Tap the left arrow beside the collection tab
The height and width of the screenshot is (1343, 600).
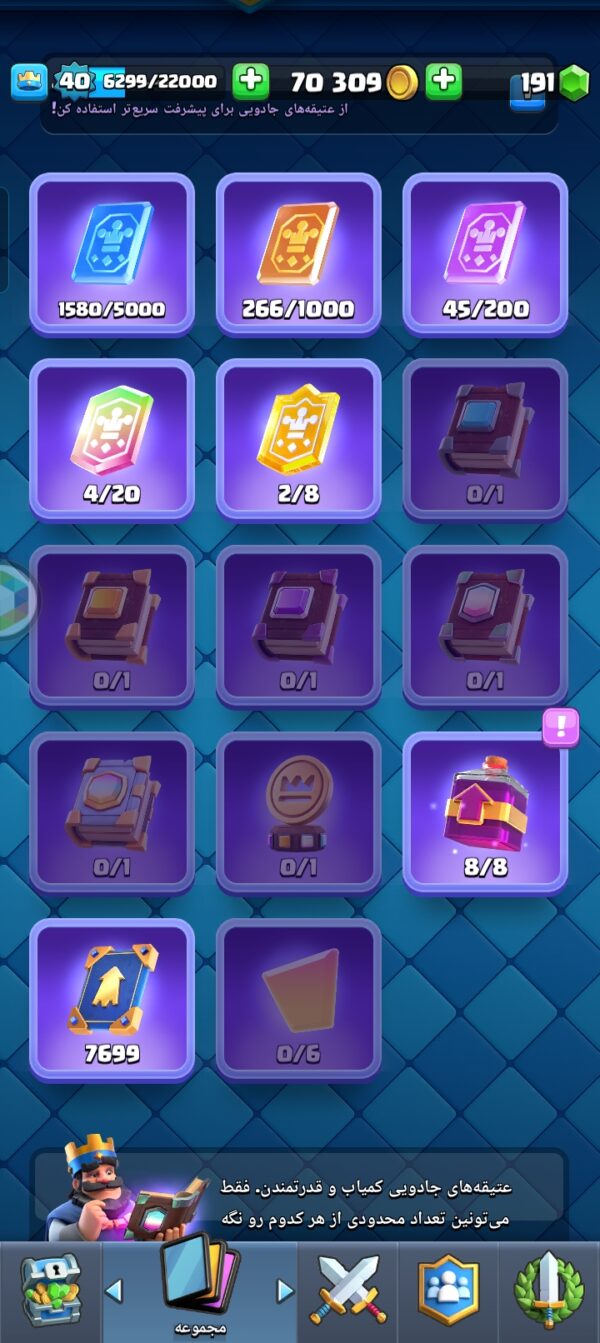coord(114,1291)
